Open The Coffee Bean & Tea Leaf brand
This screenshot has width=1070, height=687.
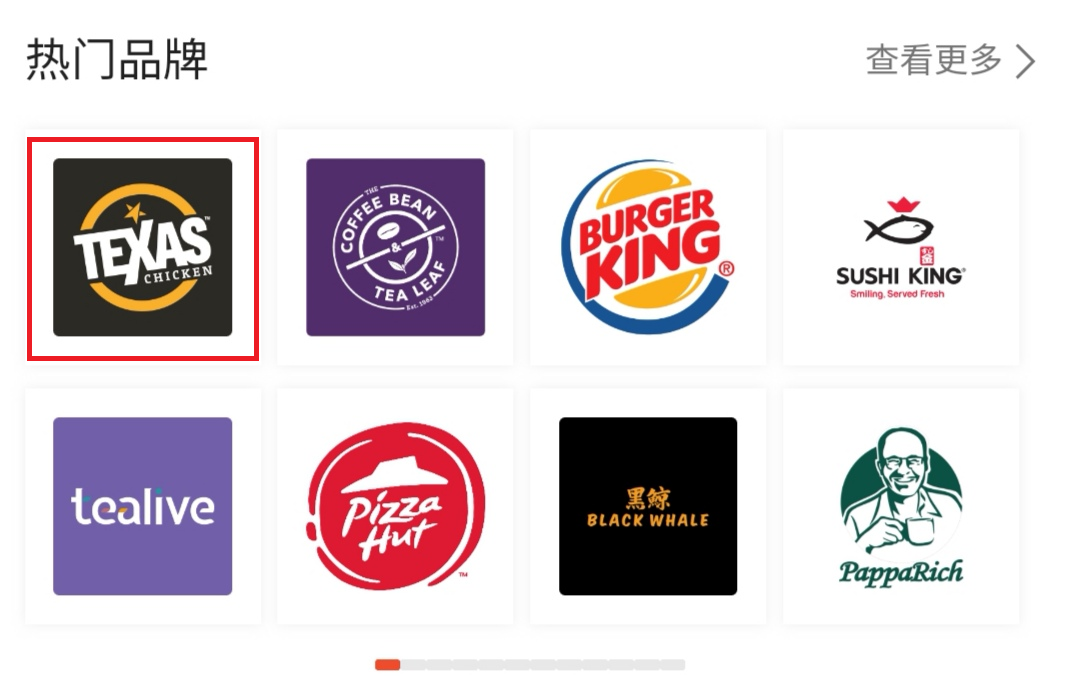point(395,247)
